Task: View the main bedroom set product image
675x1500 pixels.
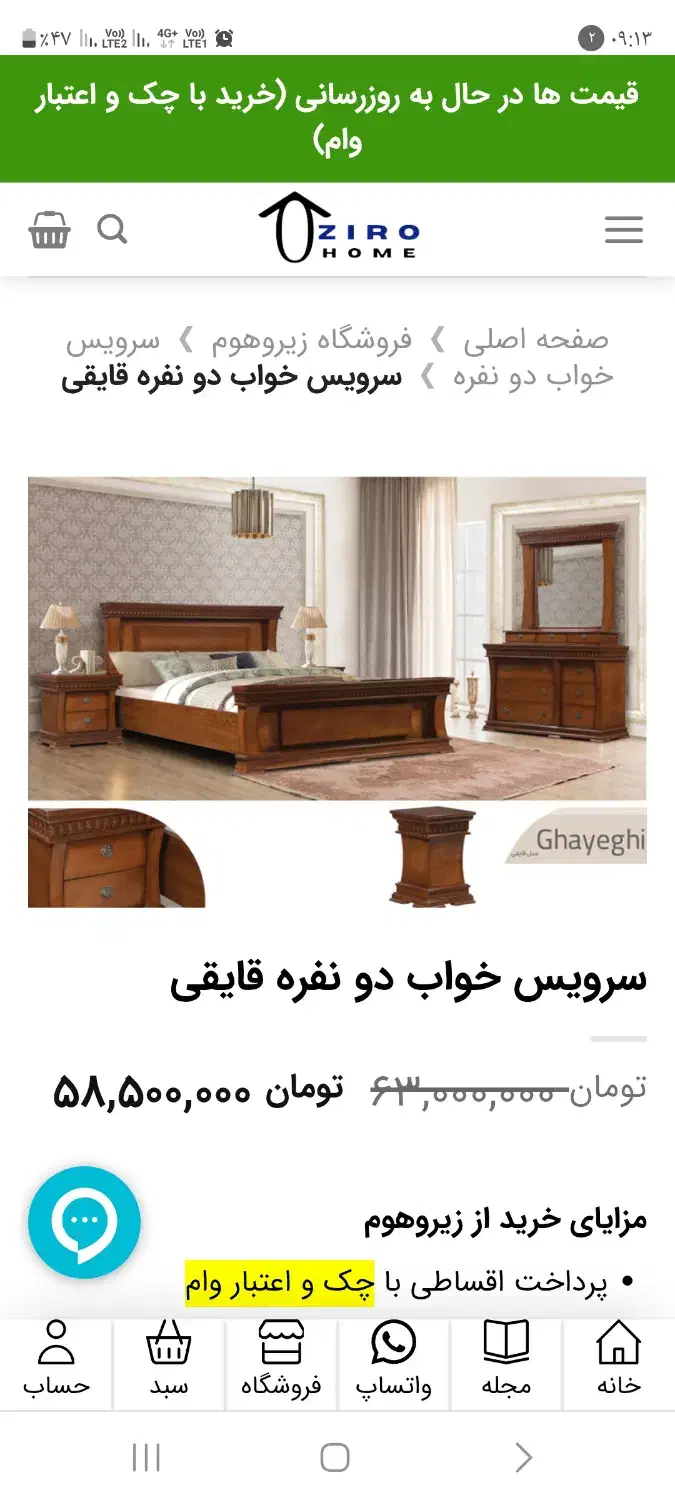Action: coord(337,638)
